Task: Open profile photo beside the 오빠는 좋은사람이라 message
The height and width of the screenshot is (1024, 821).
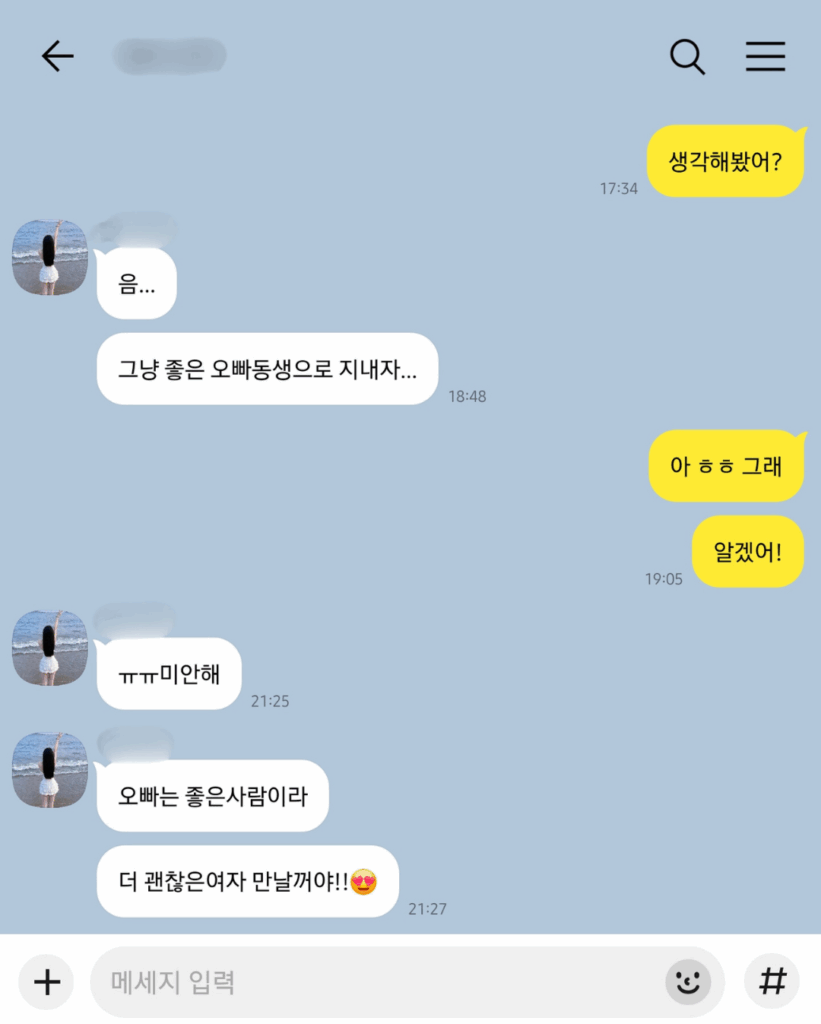Action: point(49,770)
